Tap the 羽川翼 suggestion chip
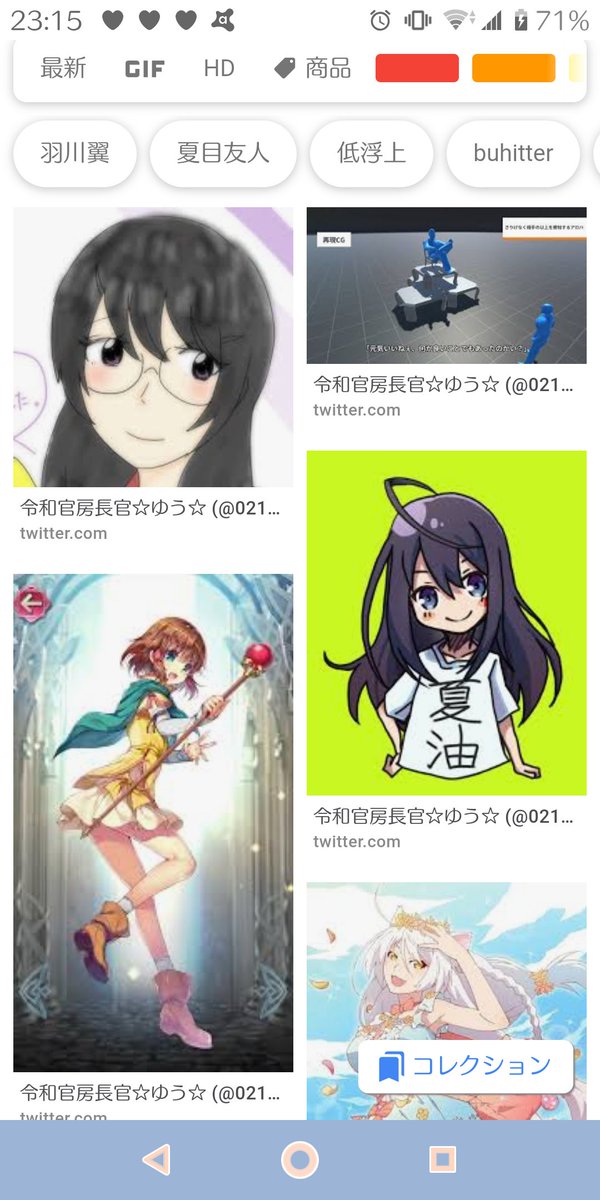 click(75, 153)
